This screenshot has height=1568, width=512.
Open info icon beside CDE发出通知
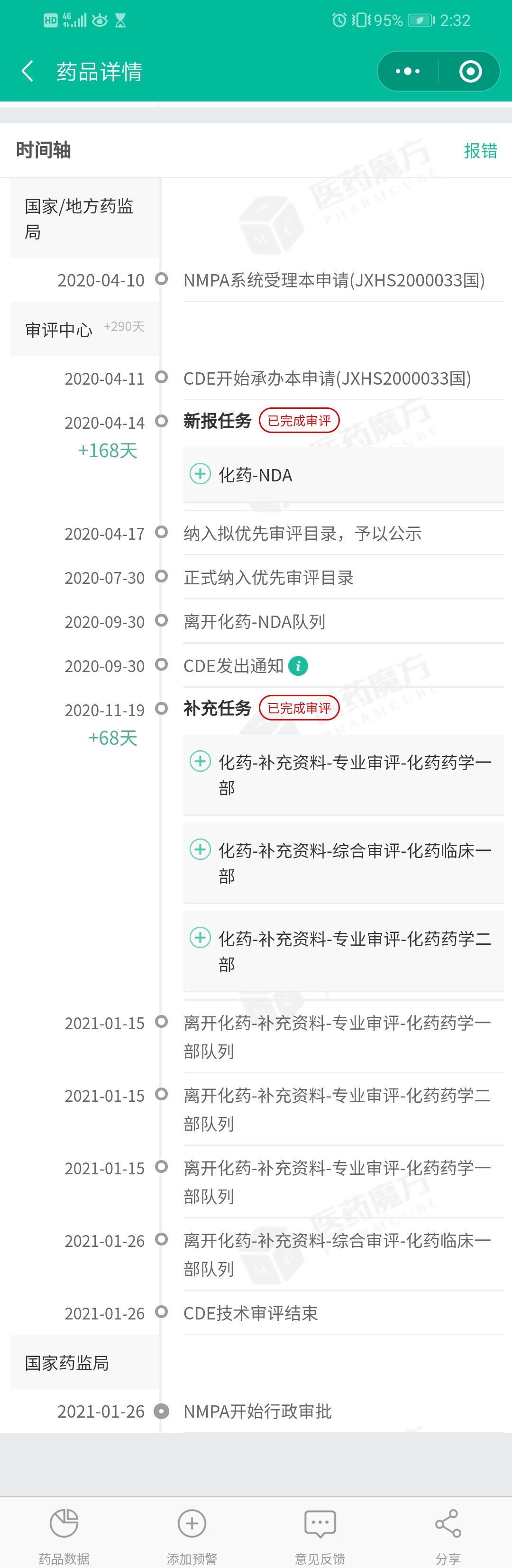click(x=298, y=666)
